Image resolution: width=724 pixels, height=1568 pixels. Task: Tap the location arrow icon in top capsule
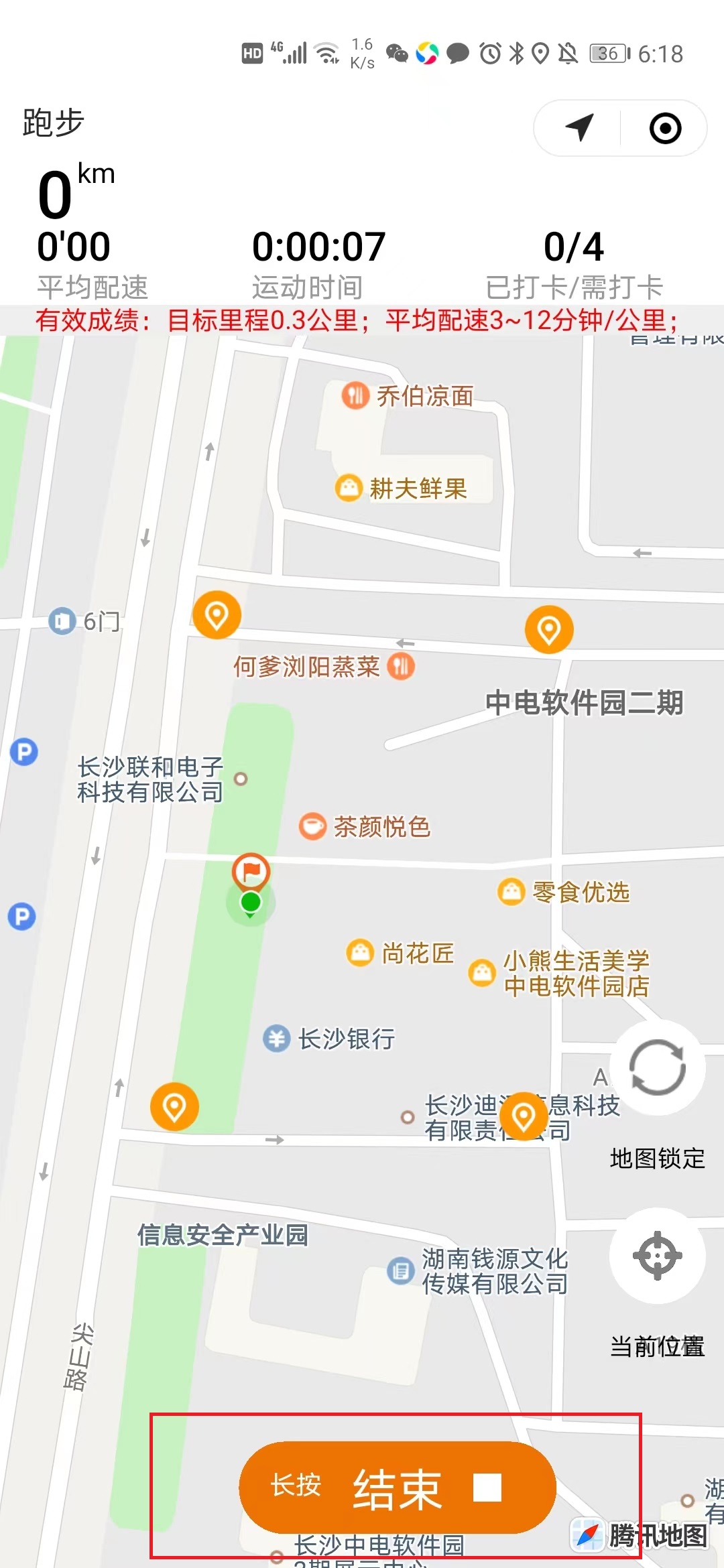pyautogui.click(x=579, y=127)
